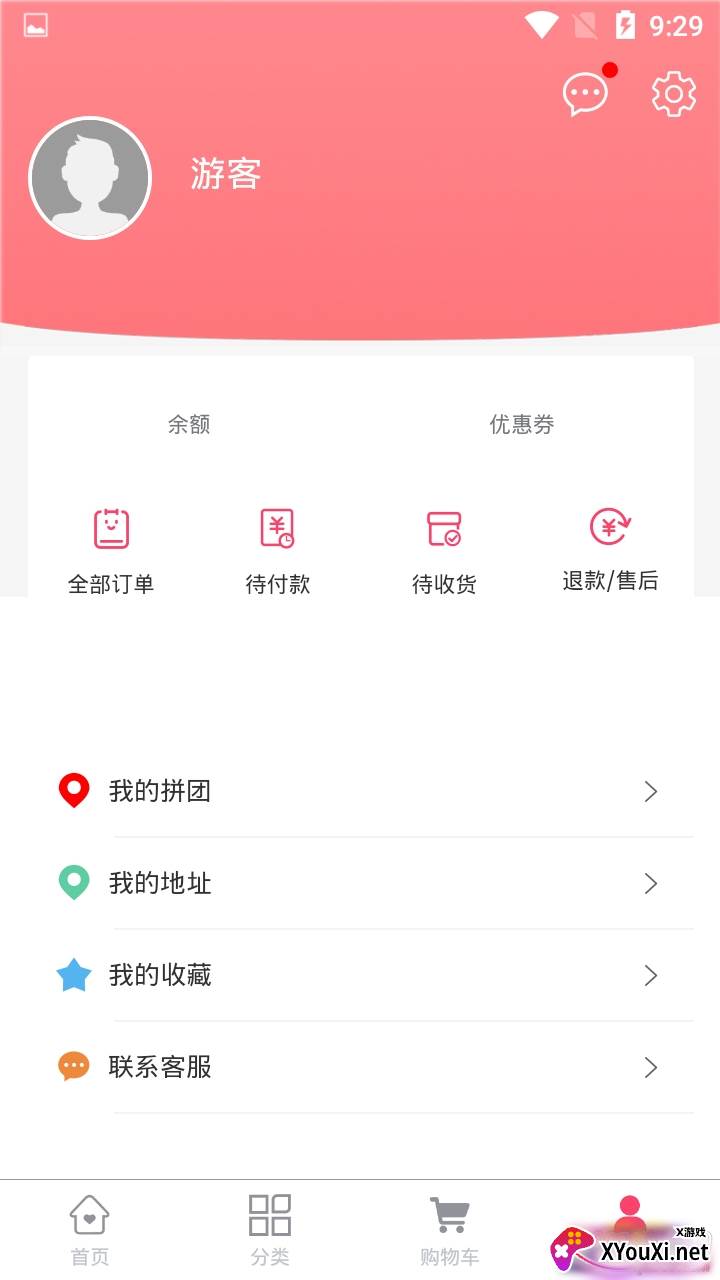Switch to the Home tab (首页)
Image resolution: width=720 pixels, height=1280 pixels.
90,1230
